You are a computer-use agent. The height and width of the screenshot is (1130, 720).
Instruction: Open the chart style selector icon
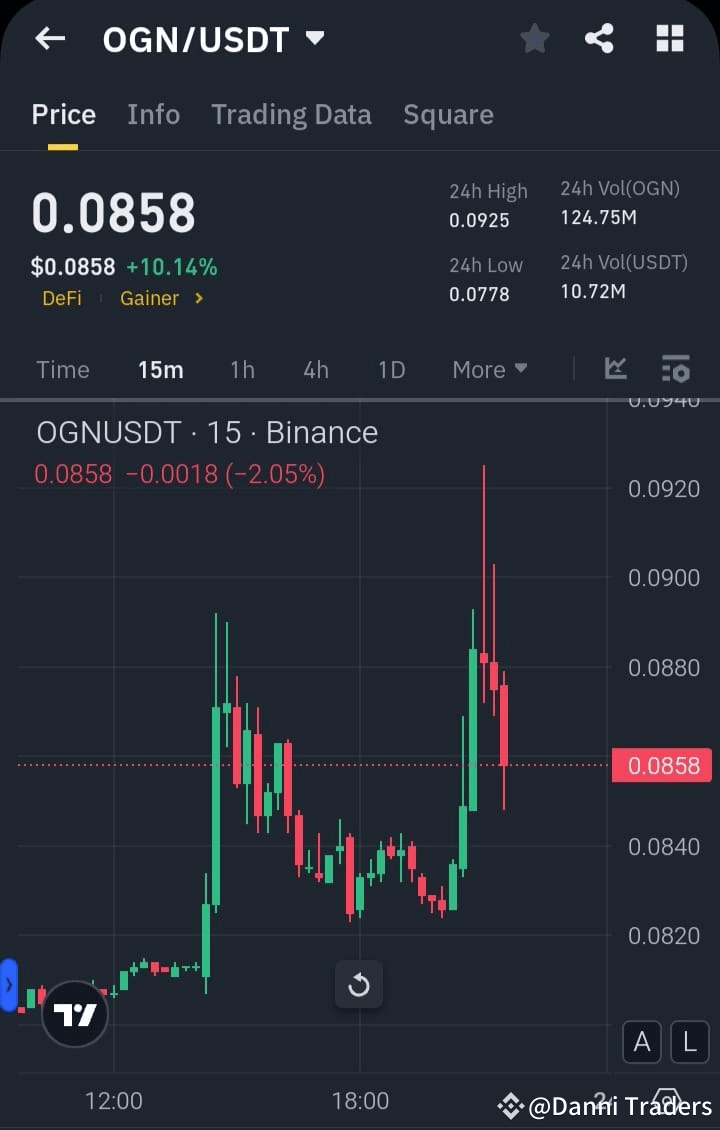615,369
